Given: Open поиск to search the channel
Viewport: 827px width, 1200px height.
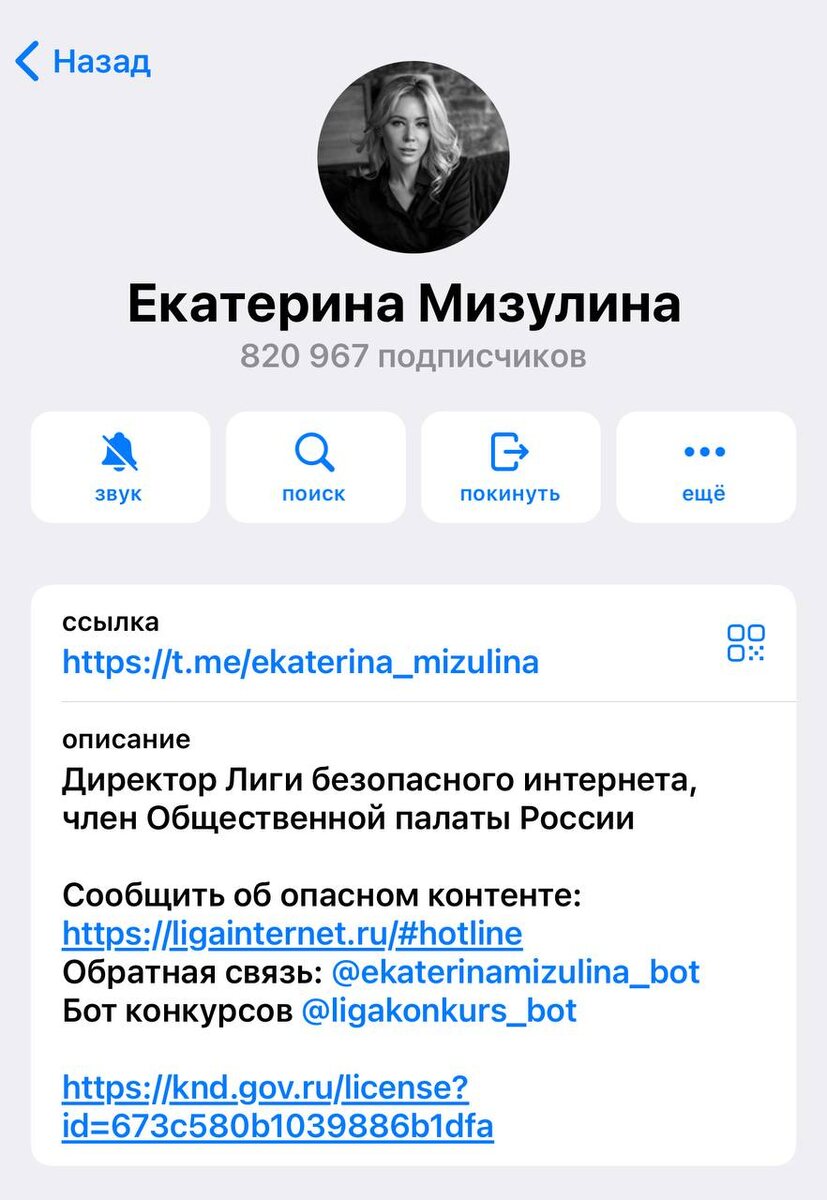Looking at the screenshot, I should coord(315,467).
